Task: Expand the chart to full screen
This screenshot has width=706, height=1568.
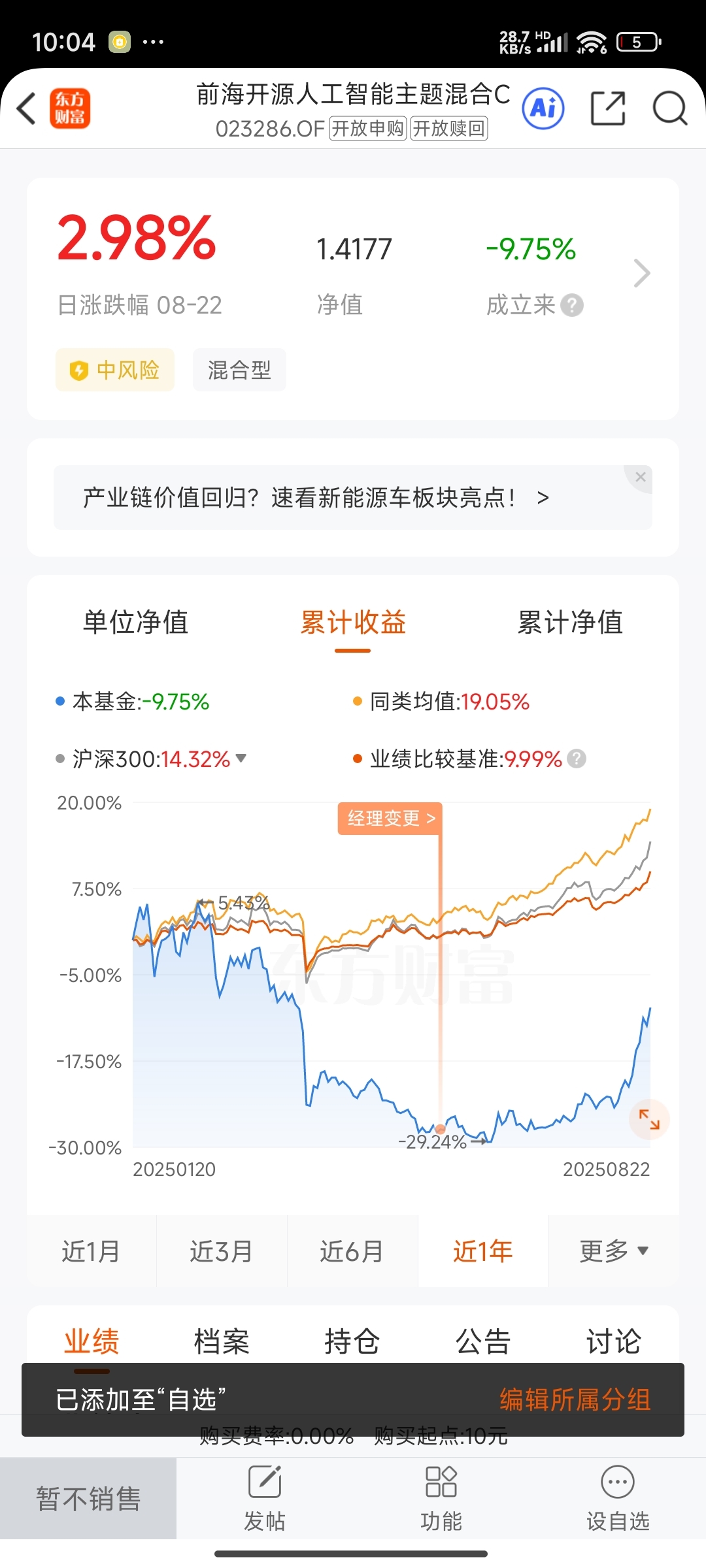Action: (649, 1119)
